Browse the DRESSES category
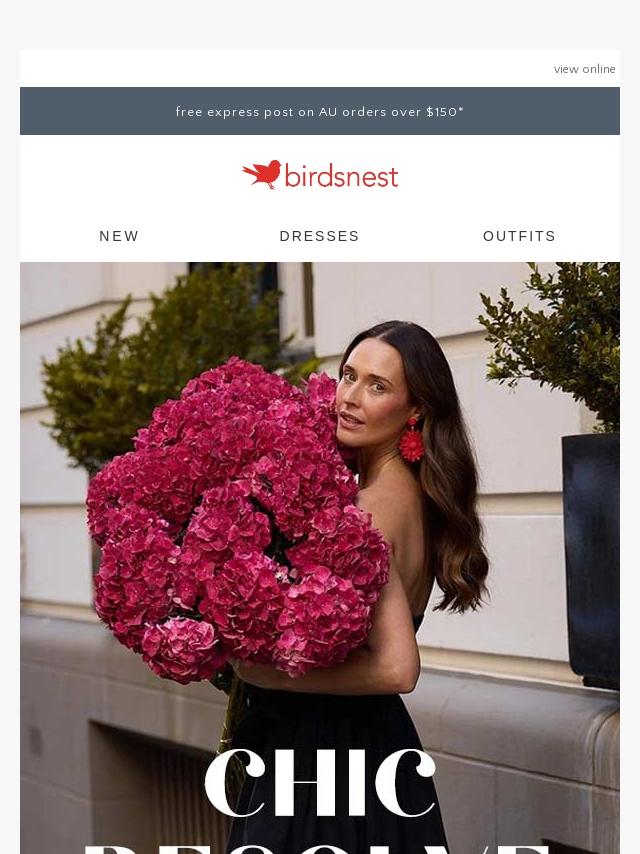 point(319,236)
